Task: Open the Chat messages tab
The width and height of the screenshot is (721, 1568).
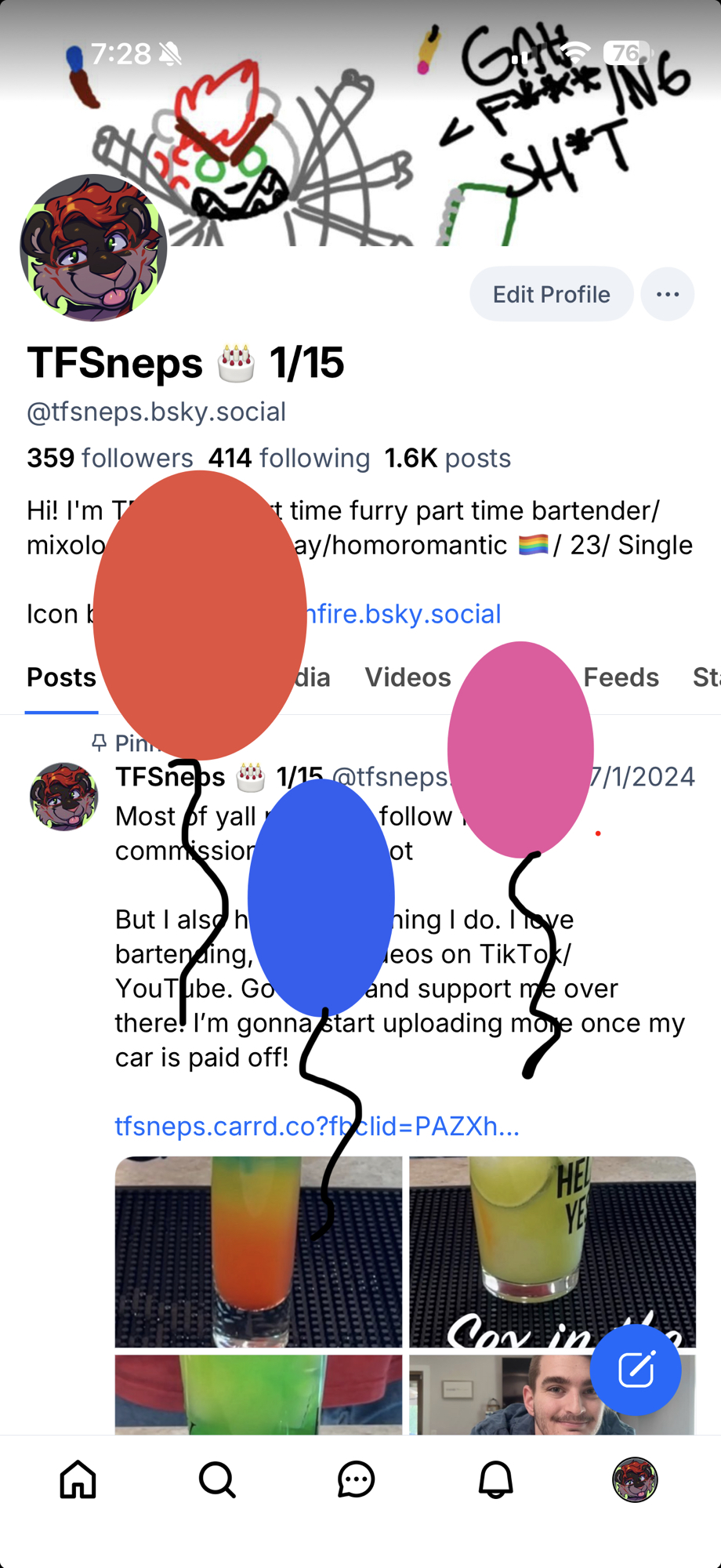Action: coord(356,1480)
